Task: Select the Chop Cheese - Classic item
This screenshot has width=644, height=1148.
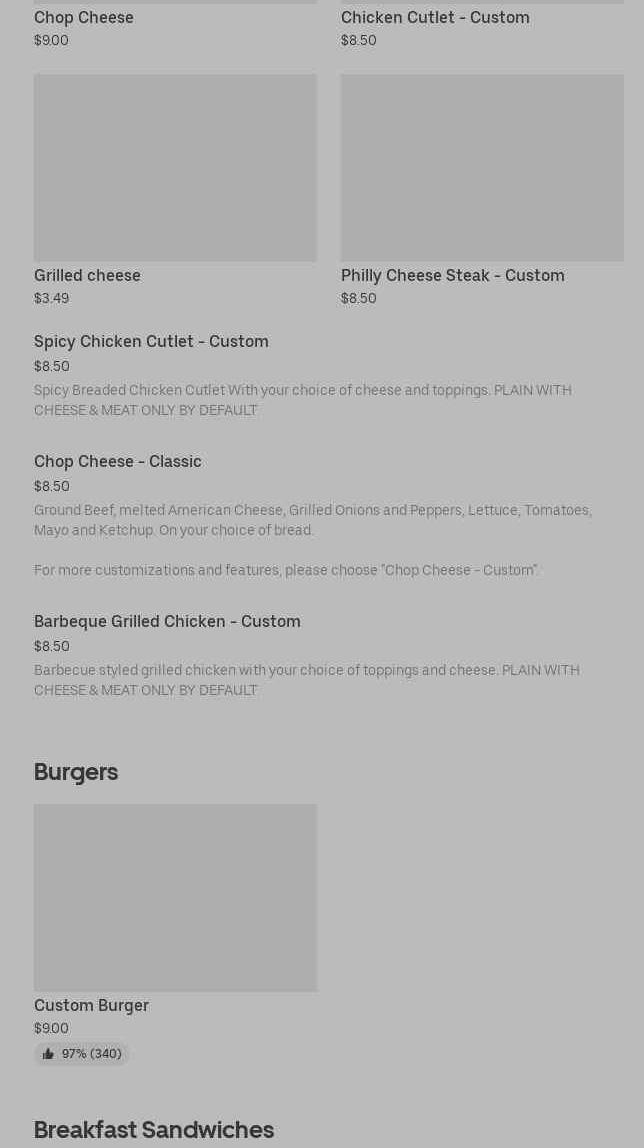Action: click(x=329, y=515)
